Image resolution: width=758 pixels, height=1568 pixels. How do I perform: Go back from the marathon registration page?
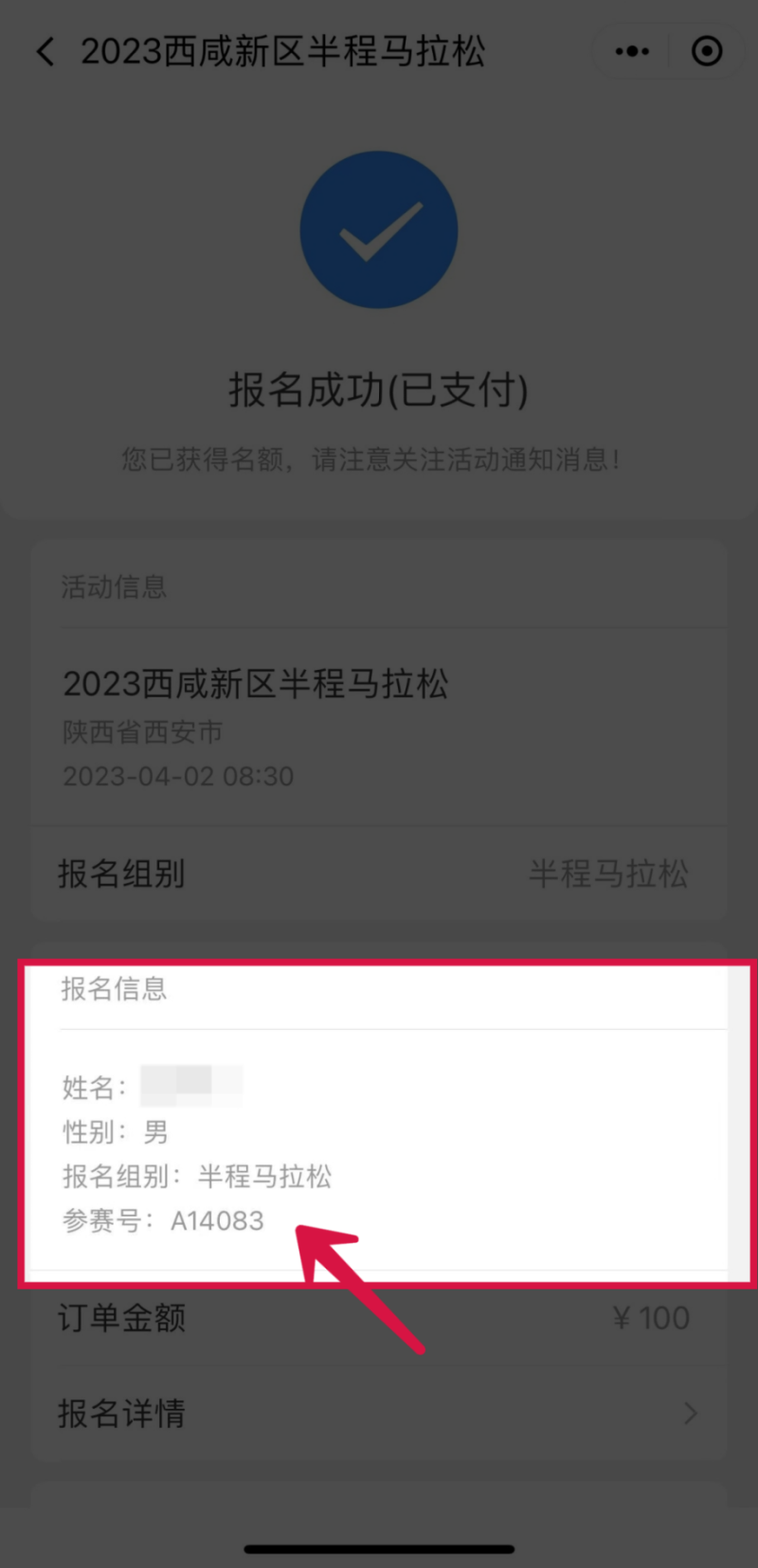coord(45,51)
